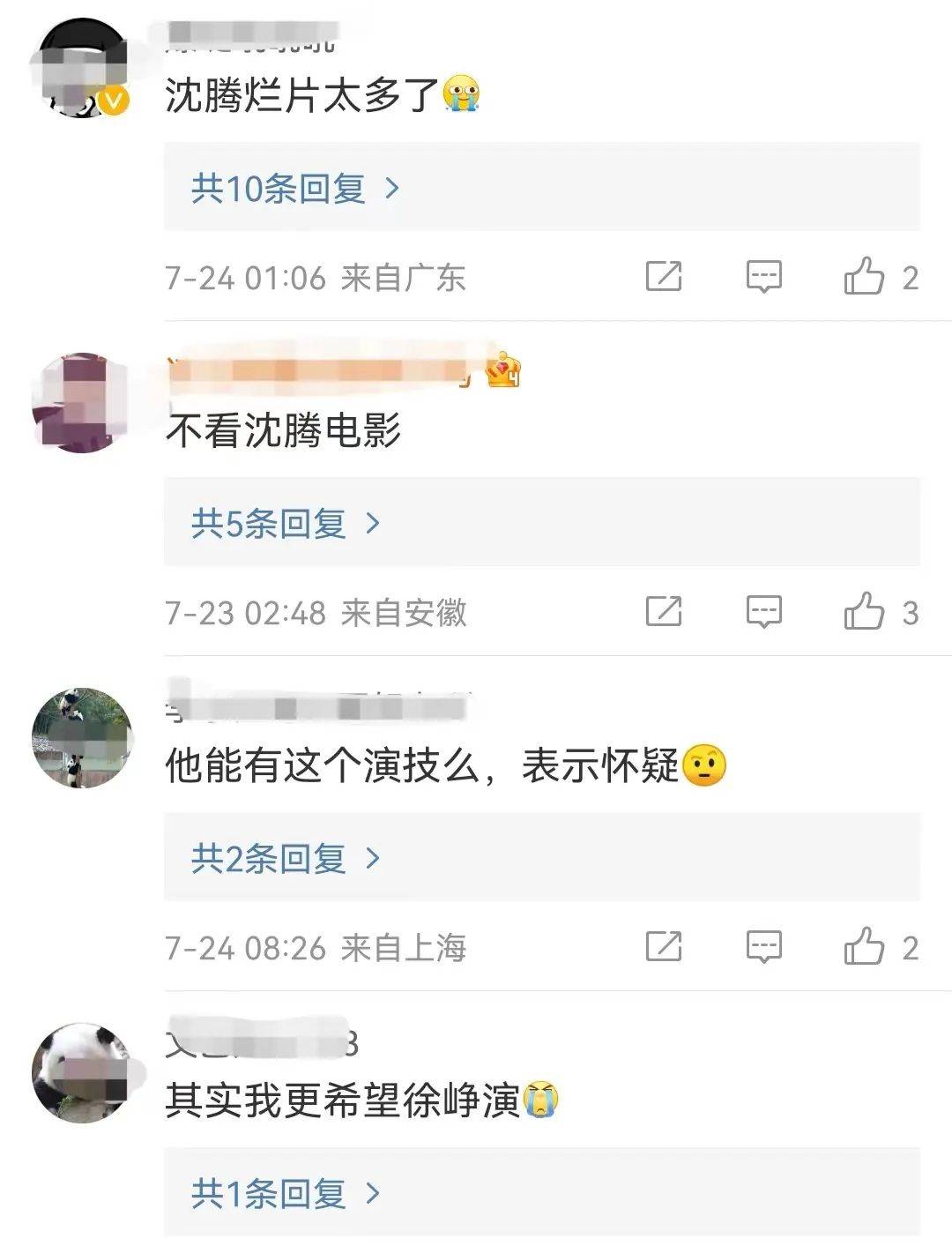Expand the 共5条回复 replies

(x=286, y=524)
